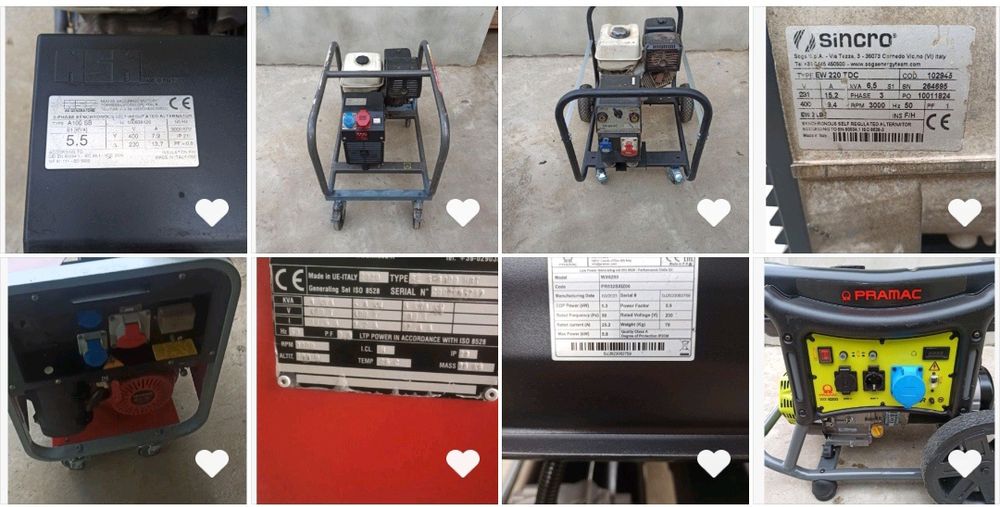
Task: Open the Sincro nameplate photo tile
Action: (x=880, y=110)
